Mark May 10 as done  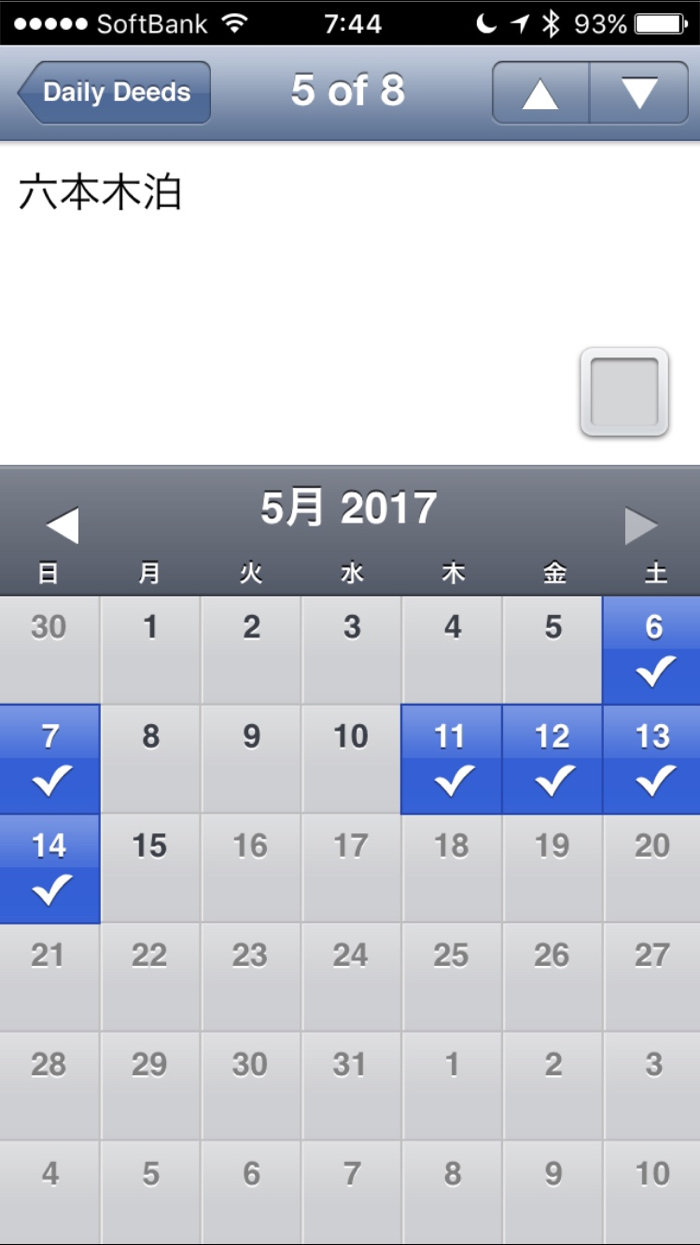(351, 759)
